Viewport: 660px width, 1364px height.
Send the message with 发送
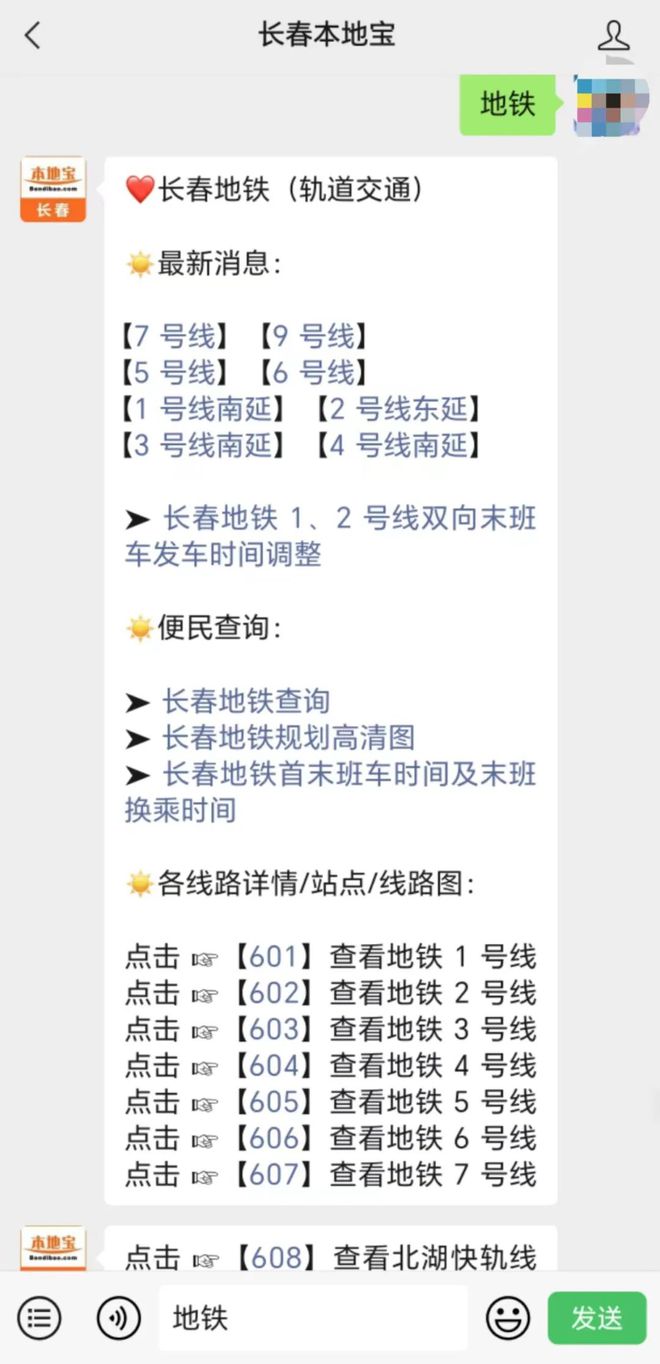(x=597, y=1318)
